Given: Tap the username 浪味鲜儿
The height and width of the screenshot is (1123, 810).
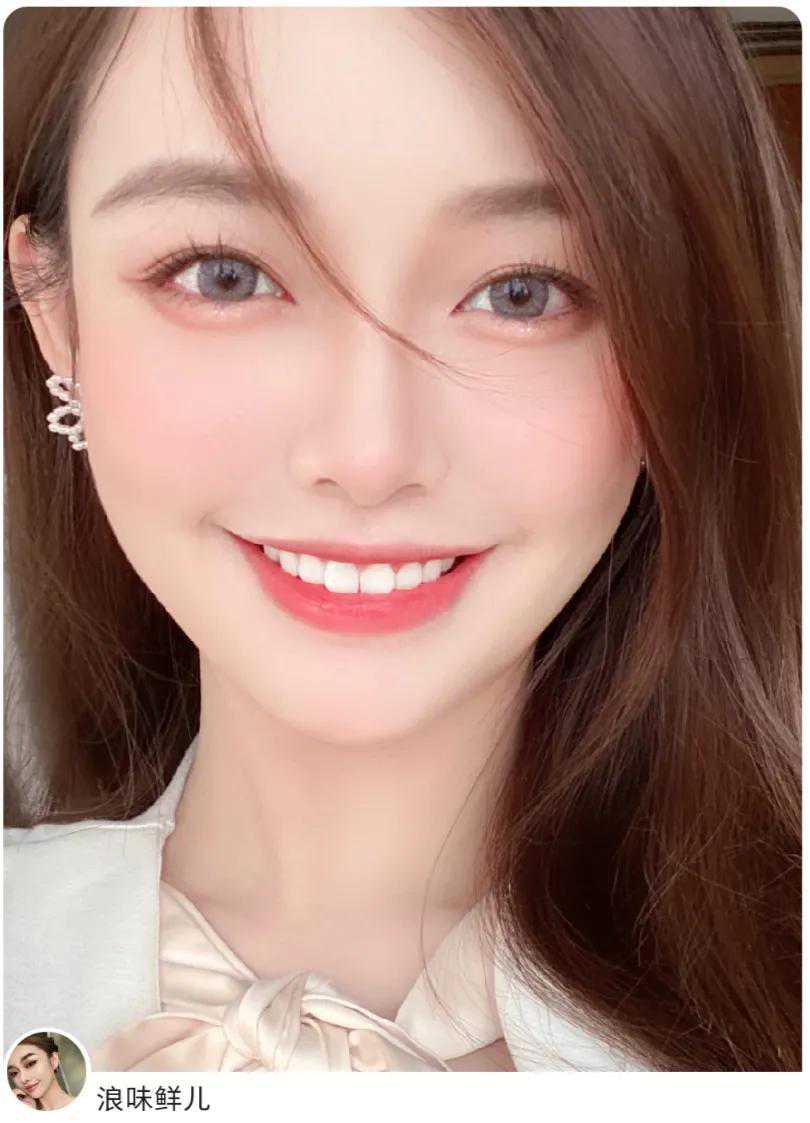Looking at the screenshot, I should (x=153, y=1099).
